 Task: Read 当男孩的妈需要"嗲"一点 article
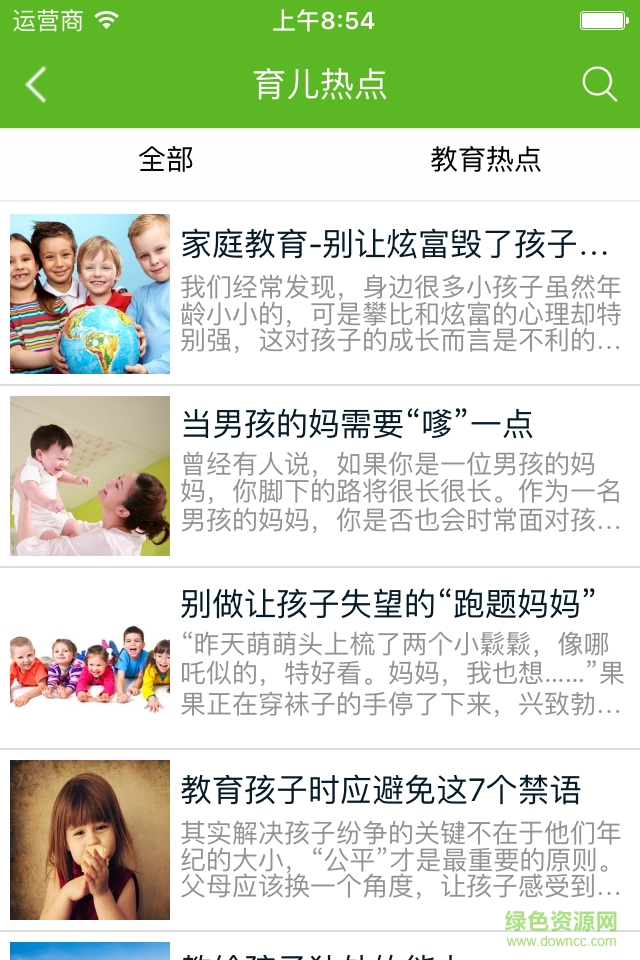point(357,424)
